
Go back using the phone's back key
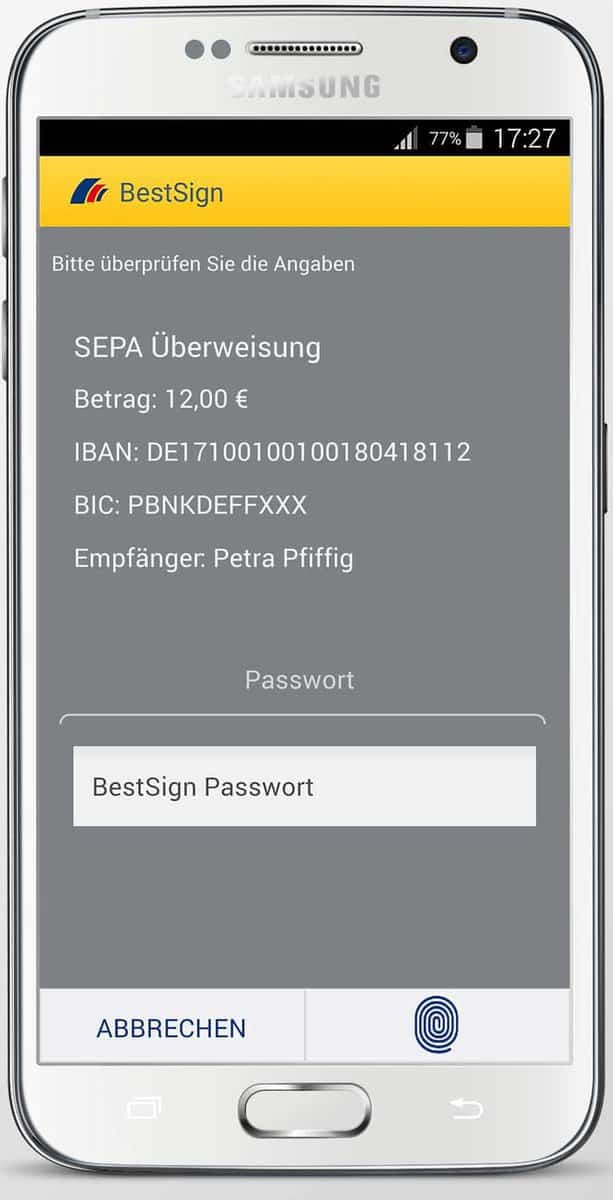click(466, 1108)
